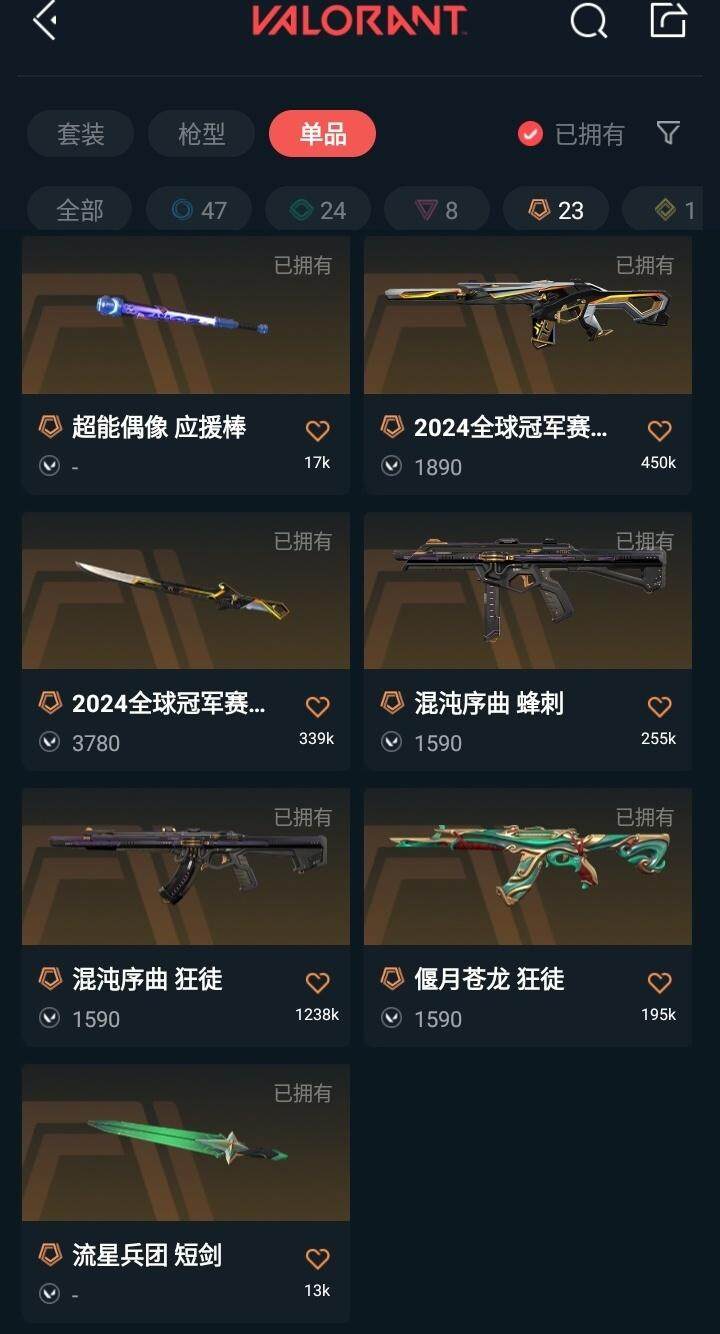Filter by the pink Premium tier icon (8)
This screenshot has width=720, height=1334.
[x=436, y=209]
